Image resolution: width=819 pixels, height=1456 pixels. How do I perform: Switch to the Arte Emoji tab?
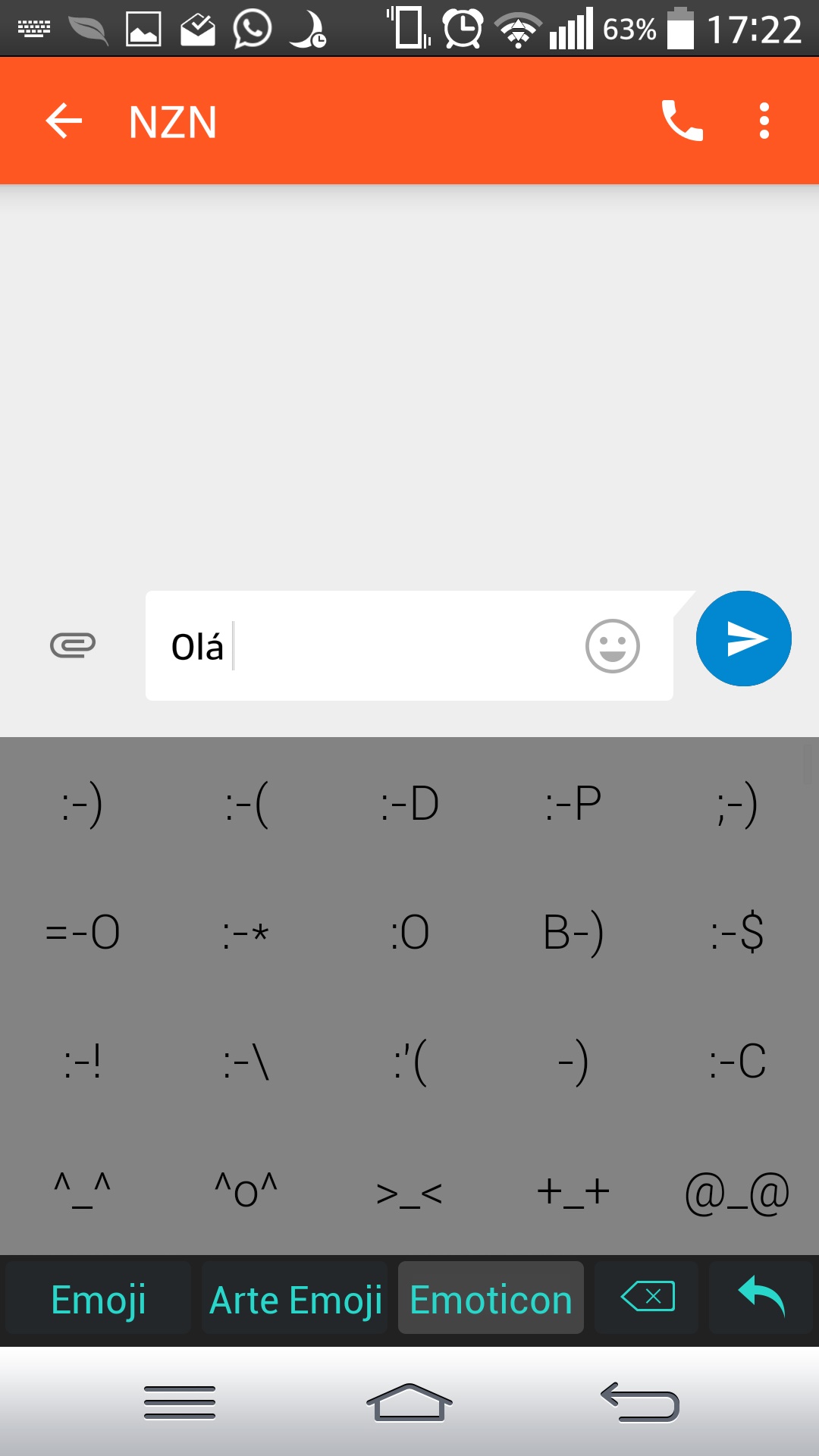point(295,1299)
